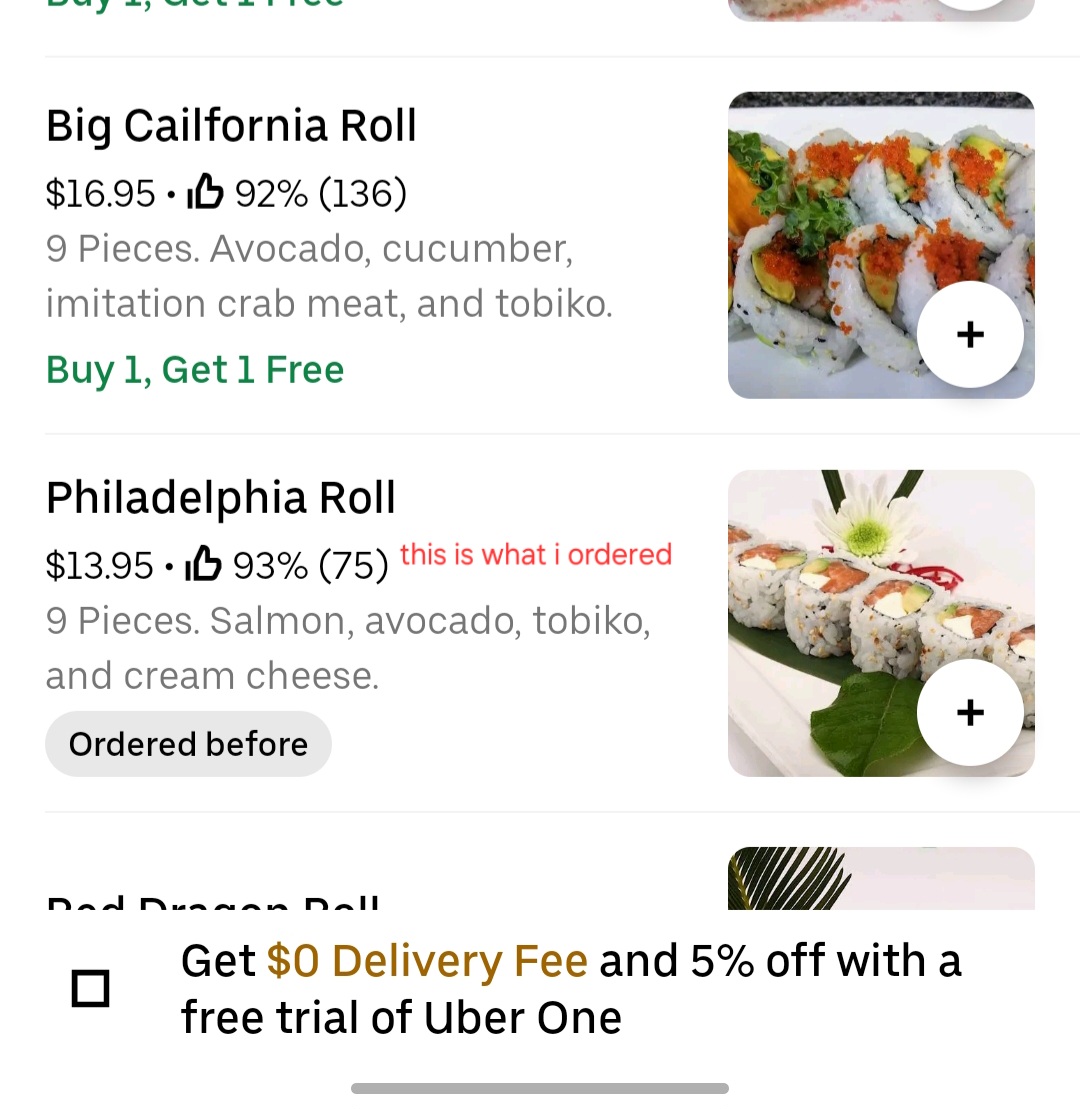Check the Uber One free trial box

90,989
